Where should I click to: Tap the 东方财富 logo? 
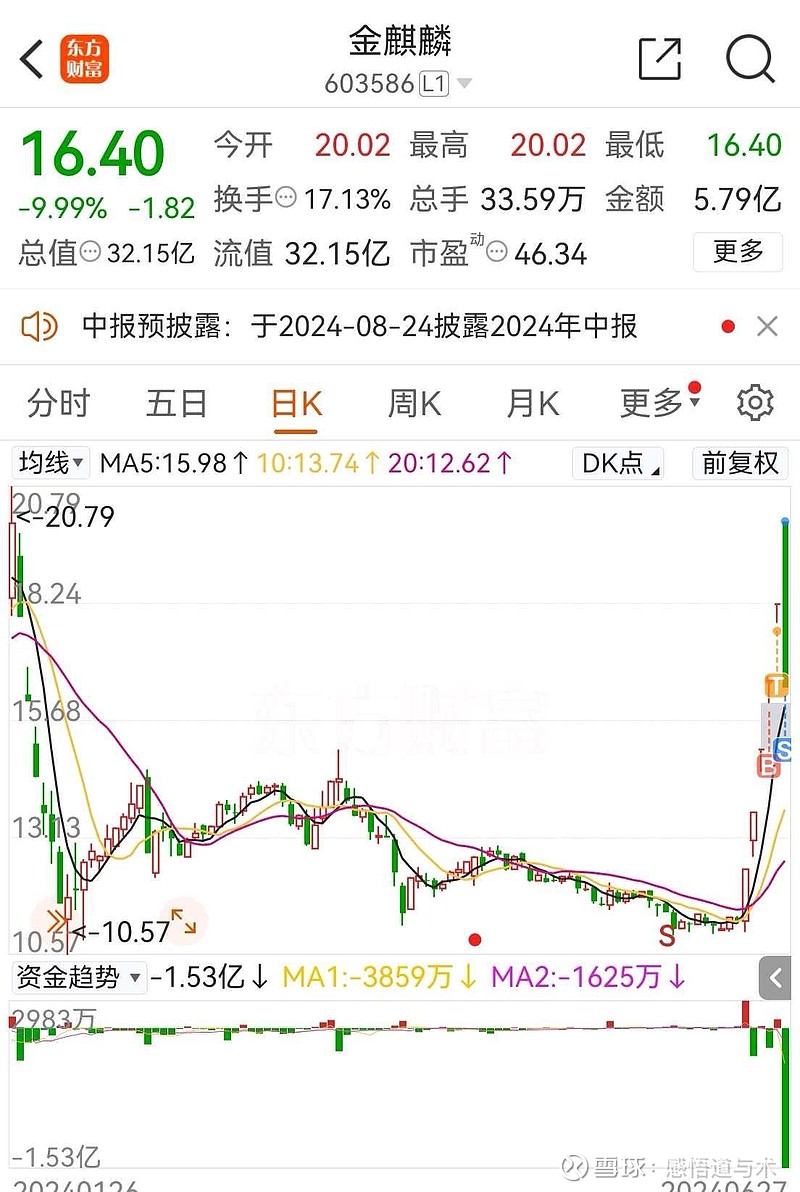[85, 59]
